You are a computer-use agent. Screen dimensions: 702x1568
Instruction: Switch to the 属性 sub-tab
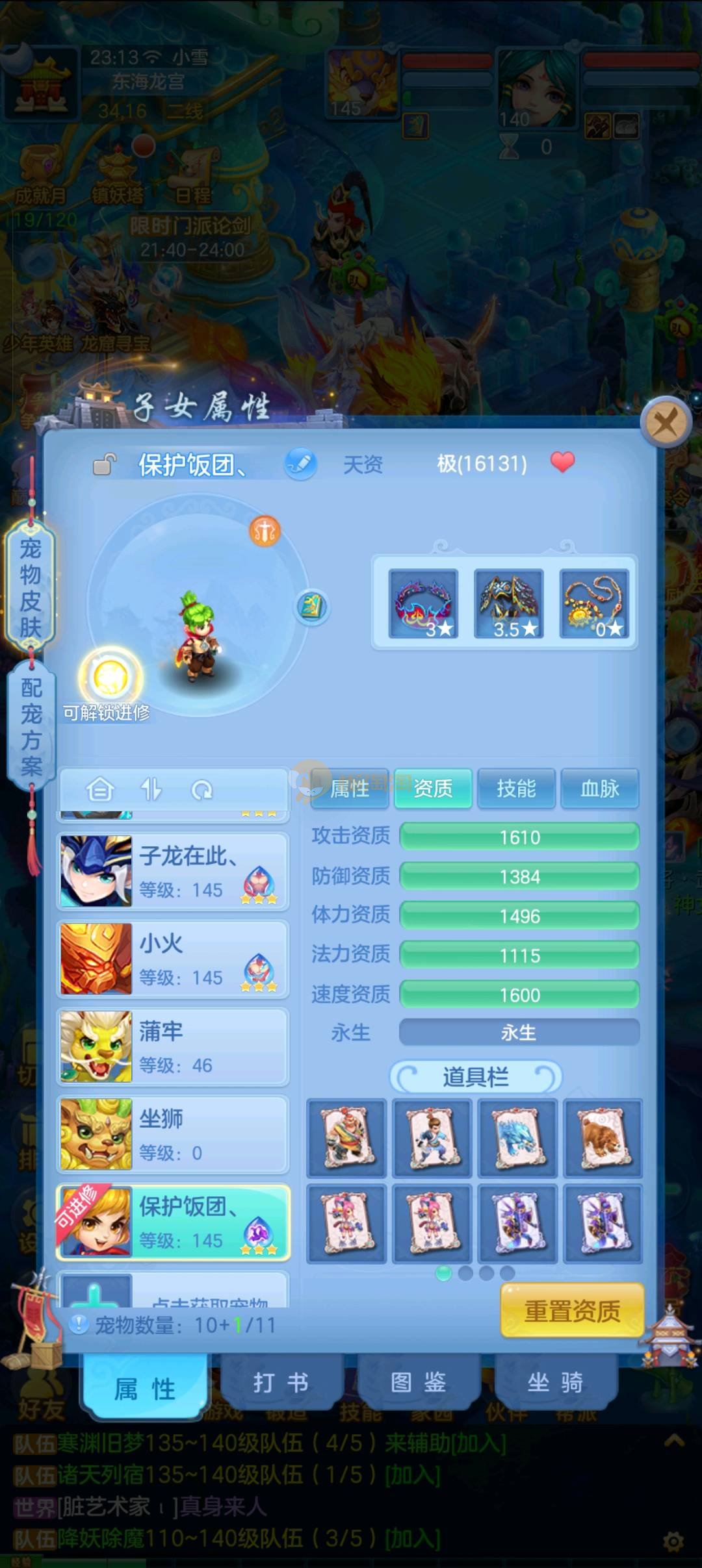pyautogui.click(x=350, y=789)
